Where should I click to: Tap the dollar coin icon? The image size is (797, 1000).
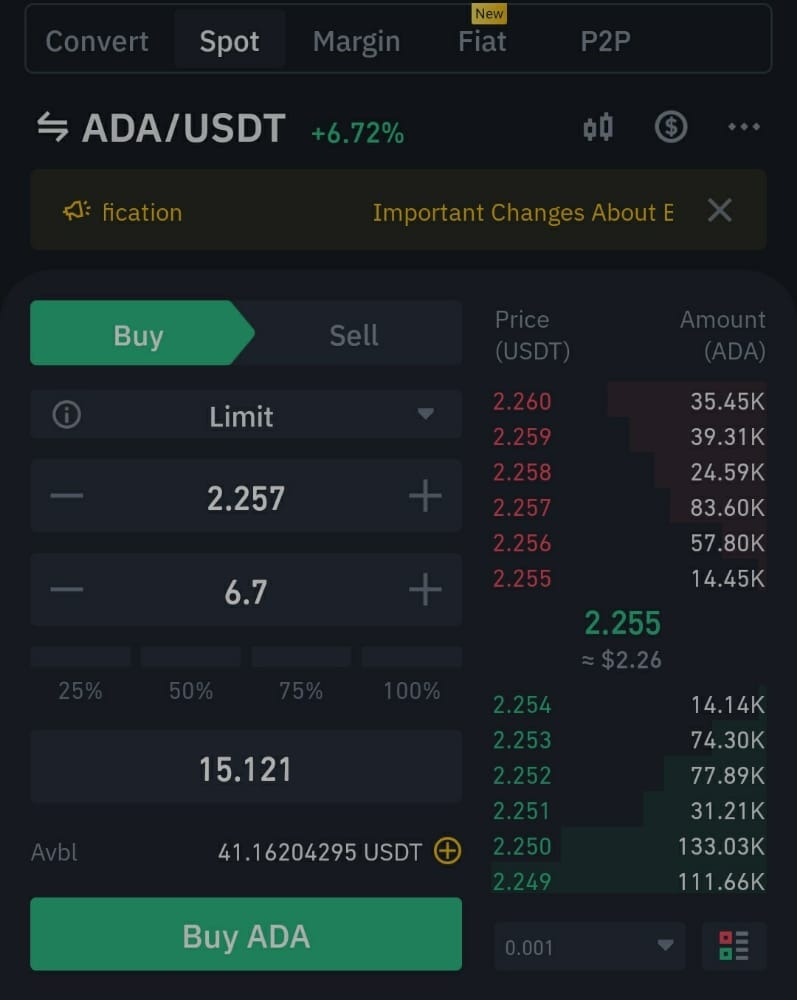(670, 128)
